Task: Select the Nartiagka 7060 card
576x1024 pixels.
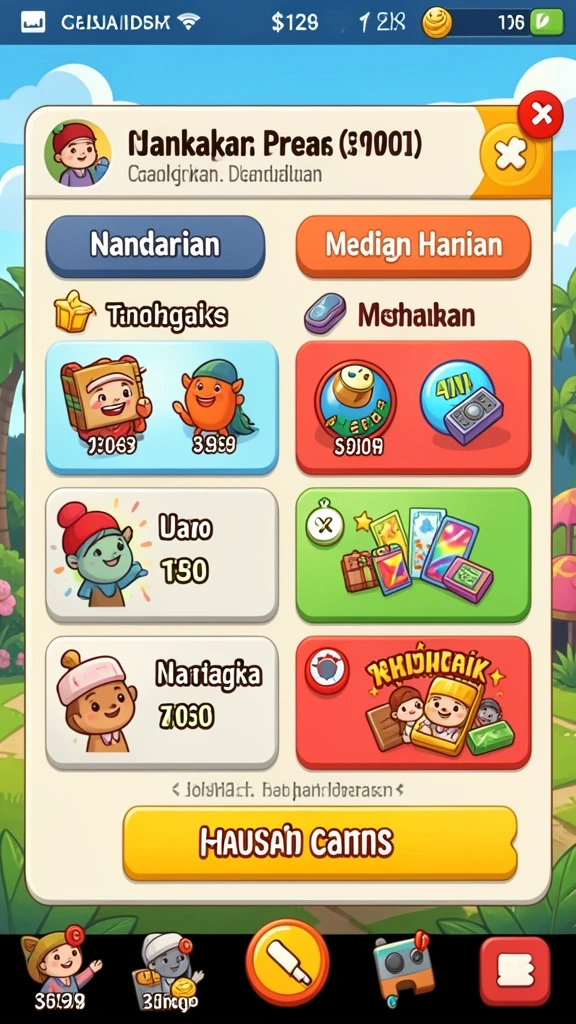Action: (162, 702)
